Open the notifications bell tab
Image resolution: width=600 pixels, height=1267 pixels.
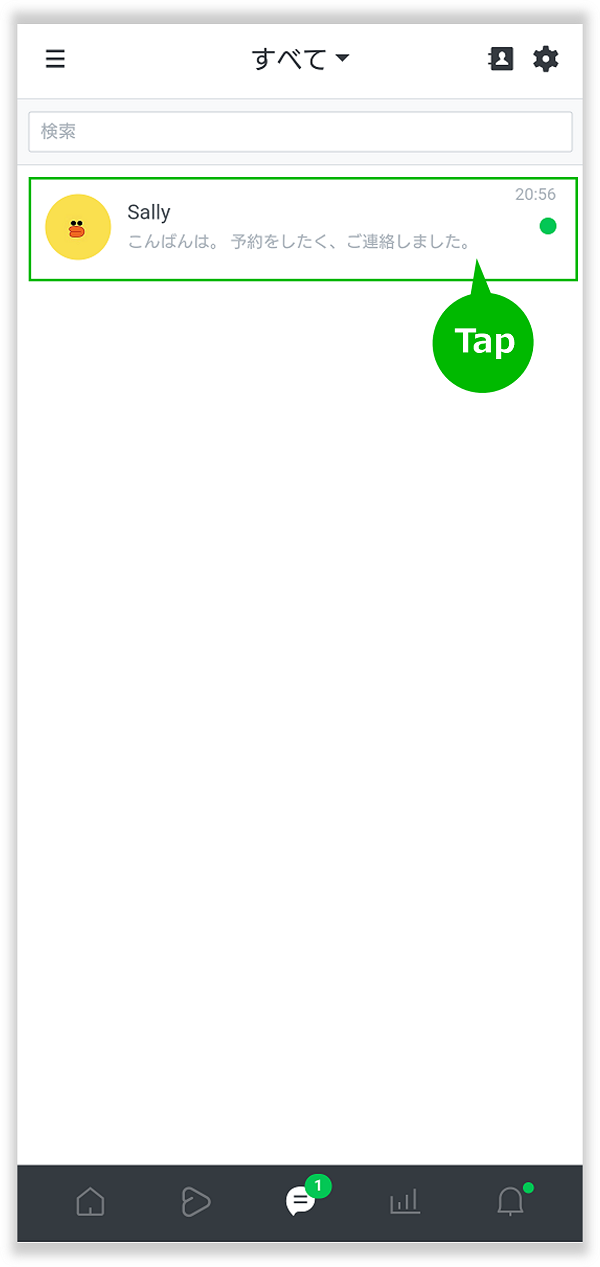tap(510, 1201)
